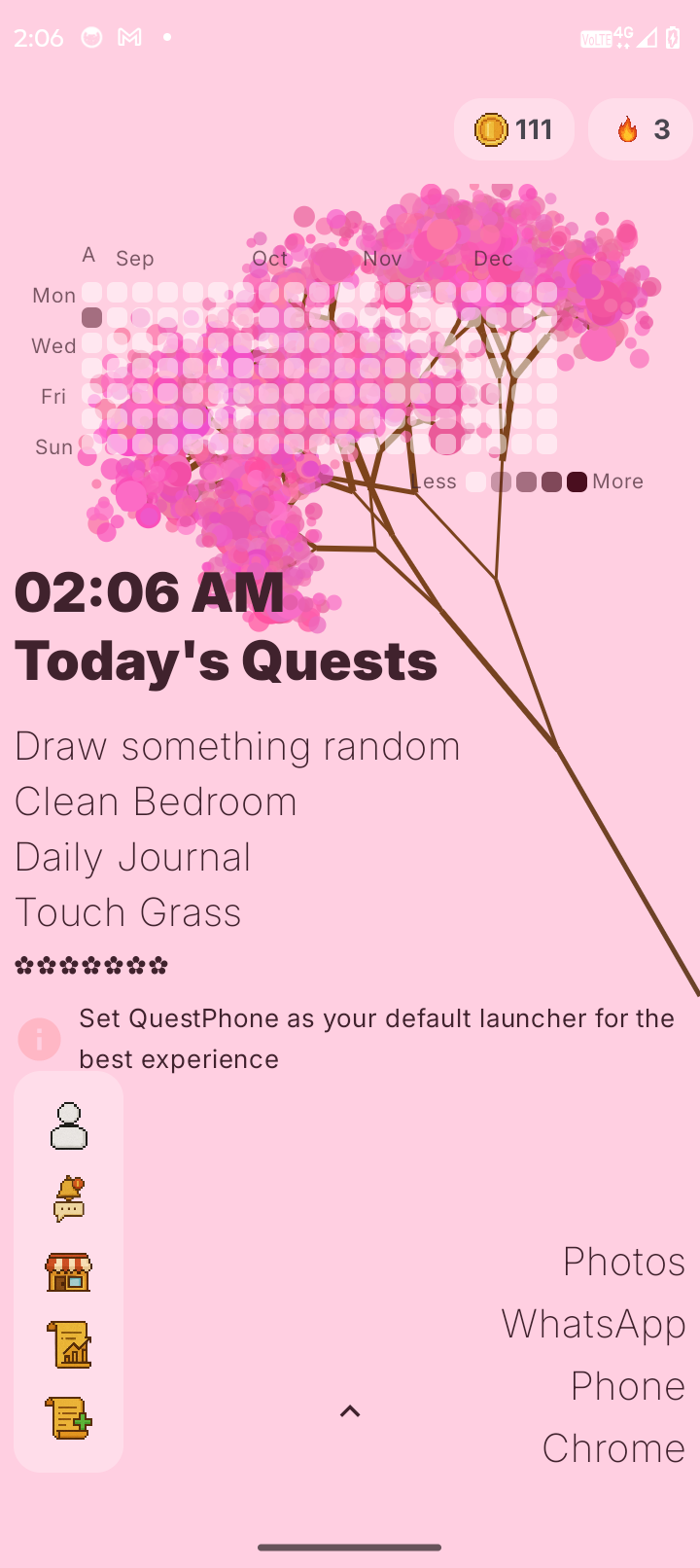700x1568 pixels.
Task: Open Gmail from the status bar
Action: point(129,37)
